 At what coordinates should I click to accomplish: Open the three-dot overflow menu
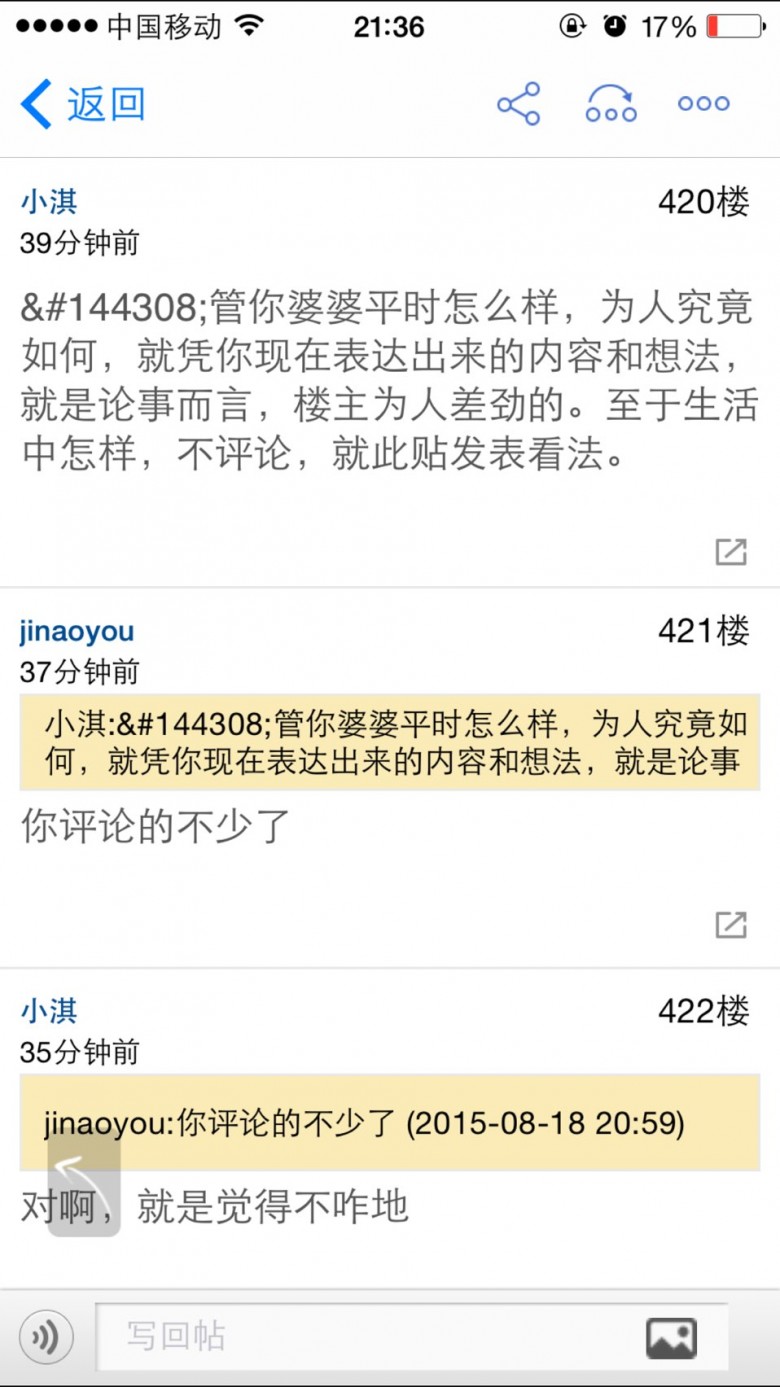[x=703, y=104]
